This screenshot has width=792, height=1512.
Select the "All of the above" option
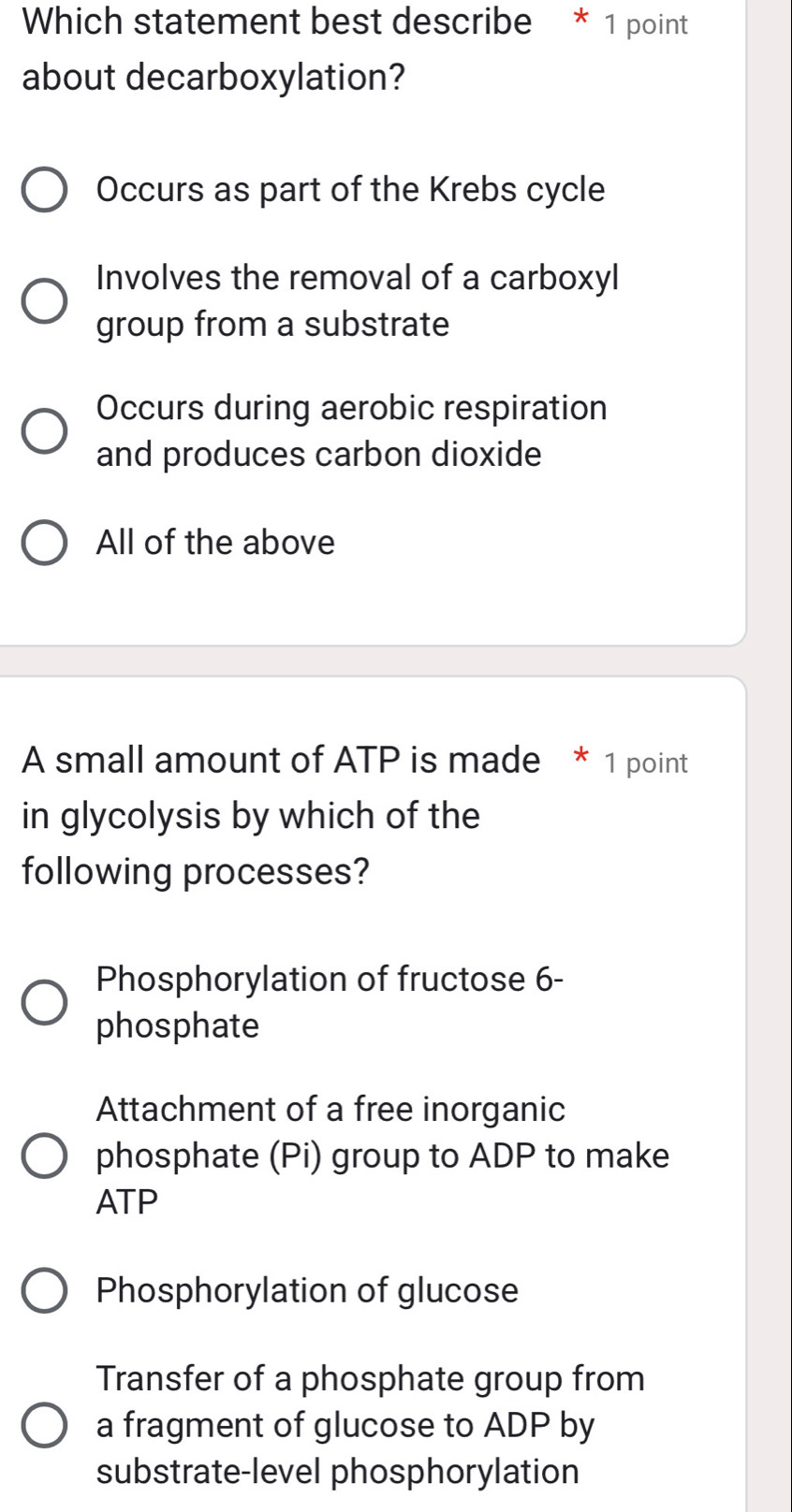(44, 541)
